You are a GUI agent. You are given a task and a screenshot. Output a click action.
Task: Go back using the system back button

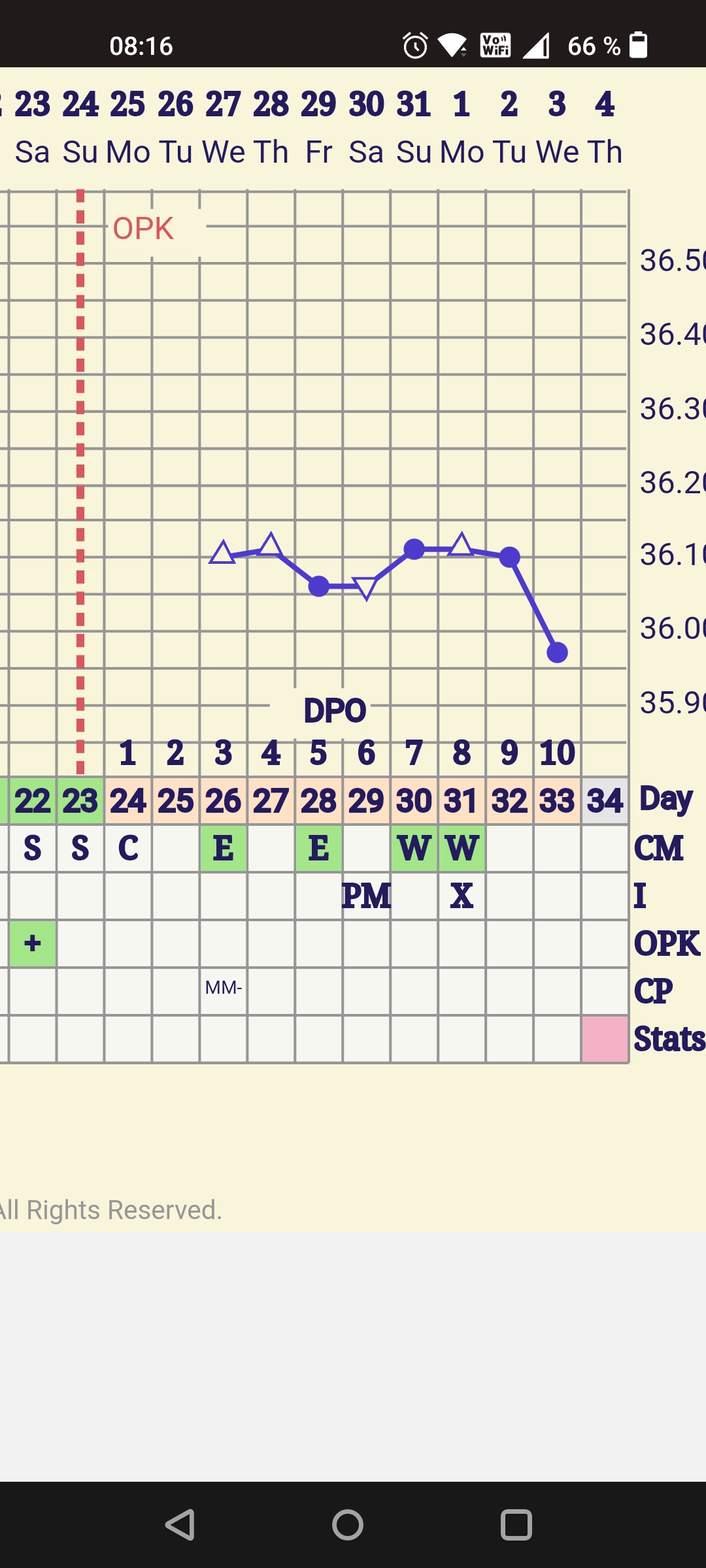click(x=180, y=1526)
